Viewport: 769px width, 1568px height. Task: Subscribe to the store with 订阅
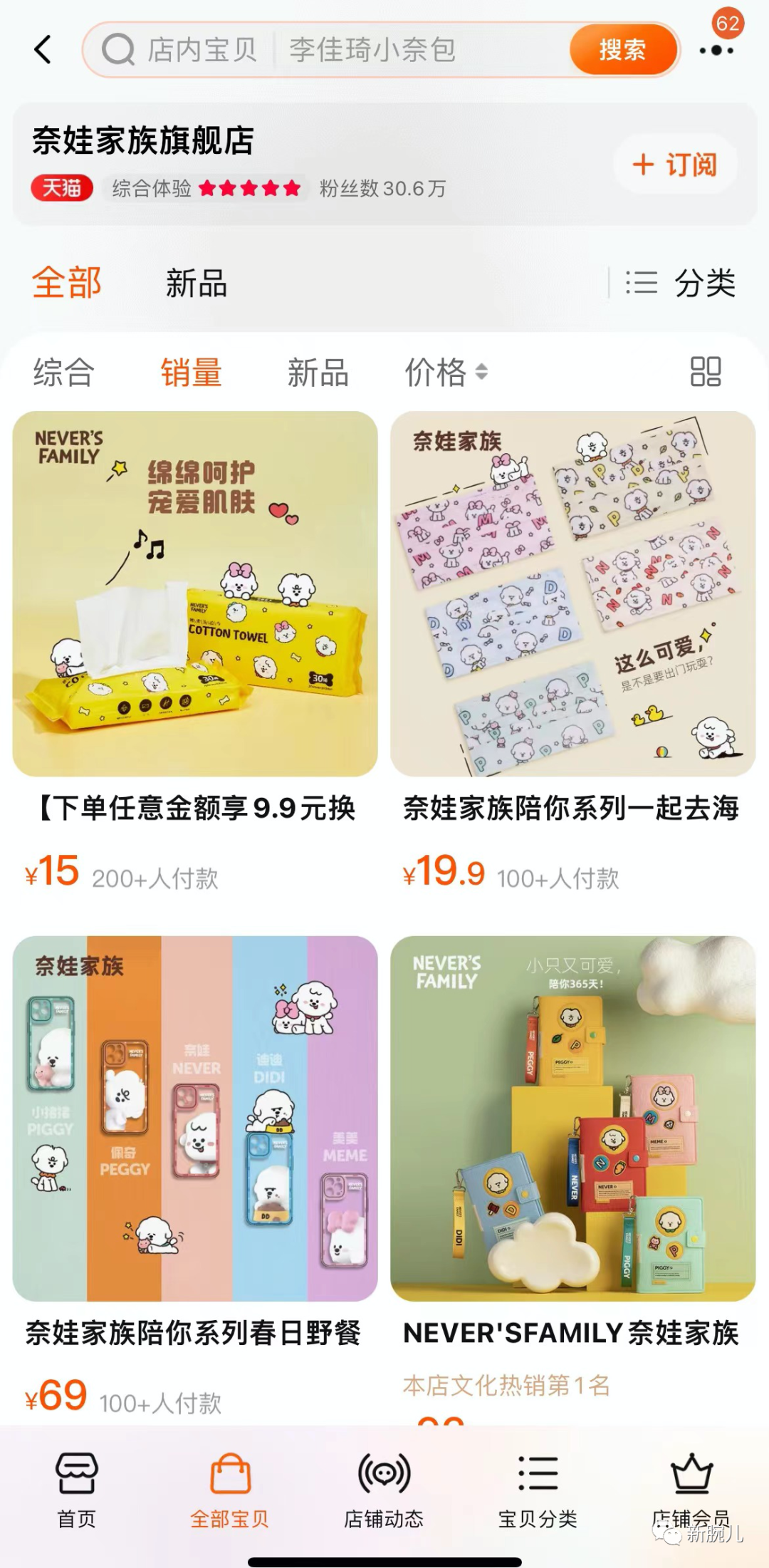[x=674, y=165]
